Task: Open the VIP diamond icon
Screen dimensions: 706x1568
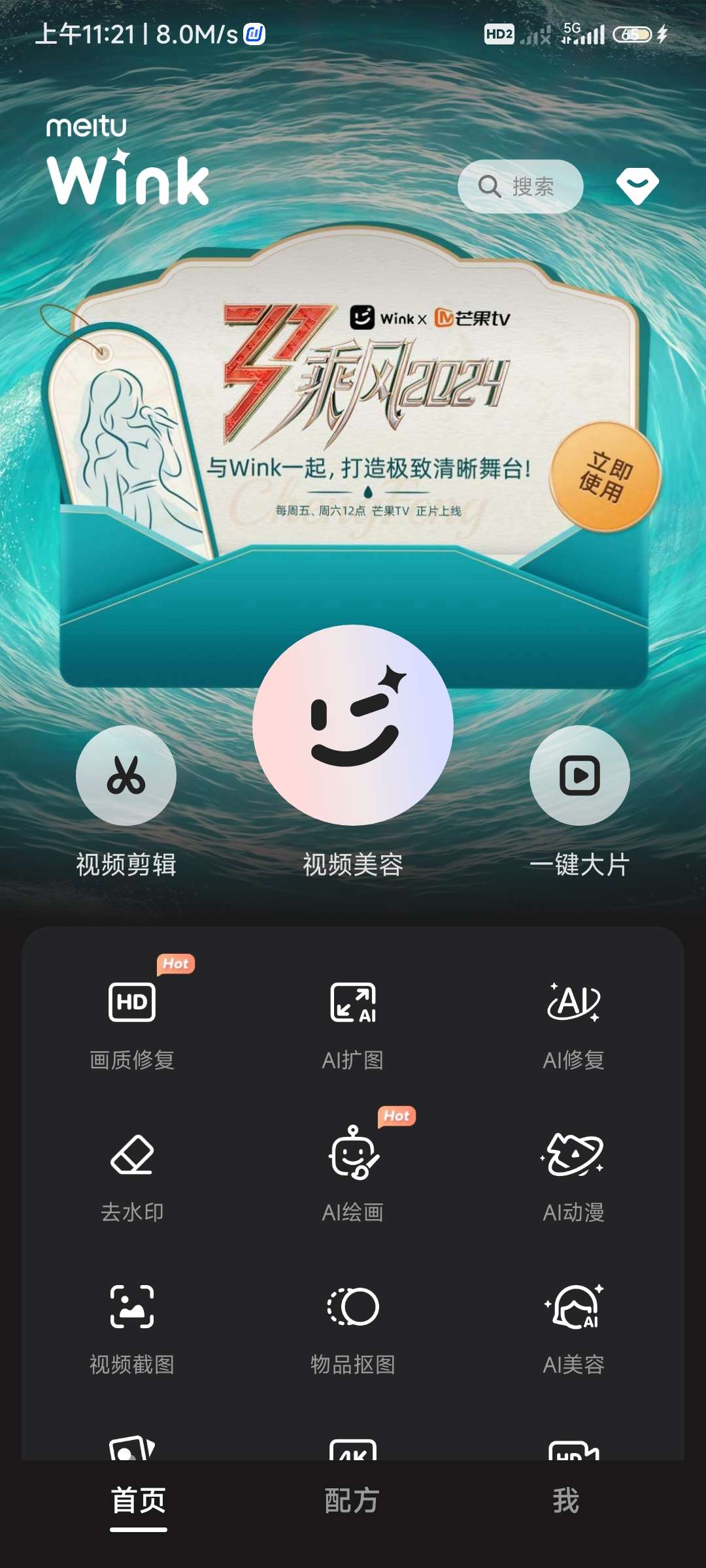Action: (637, 186)
